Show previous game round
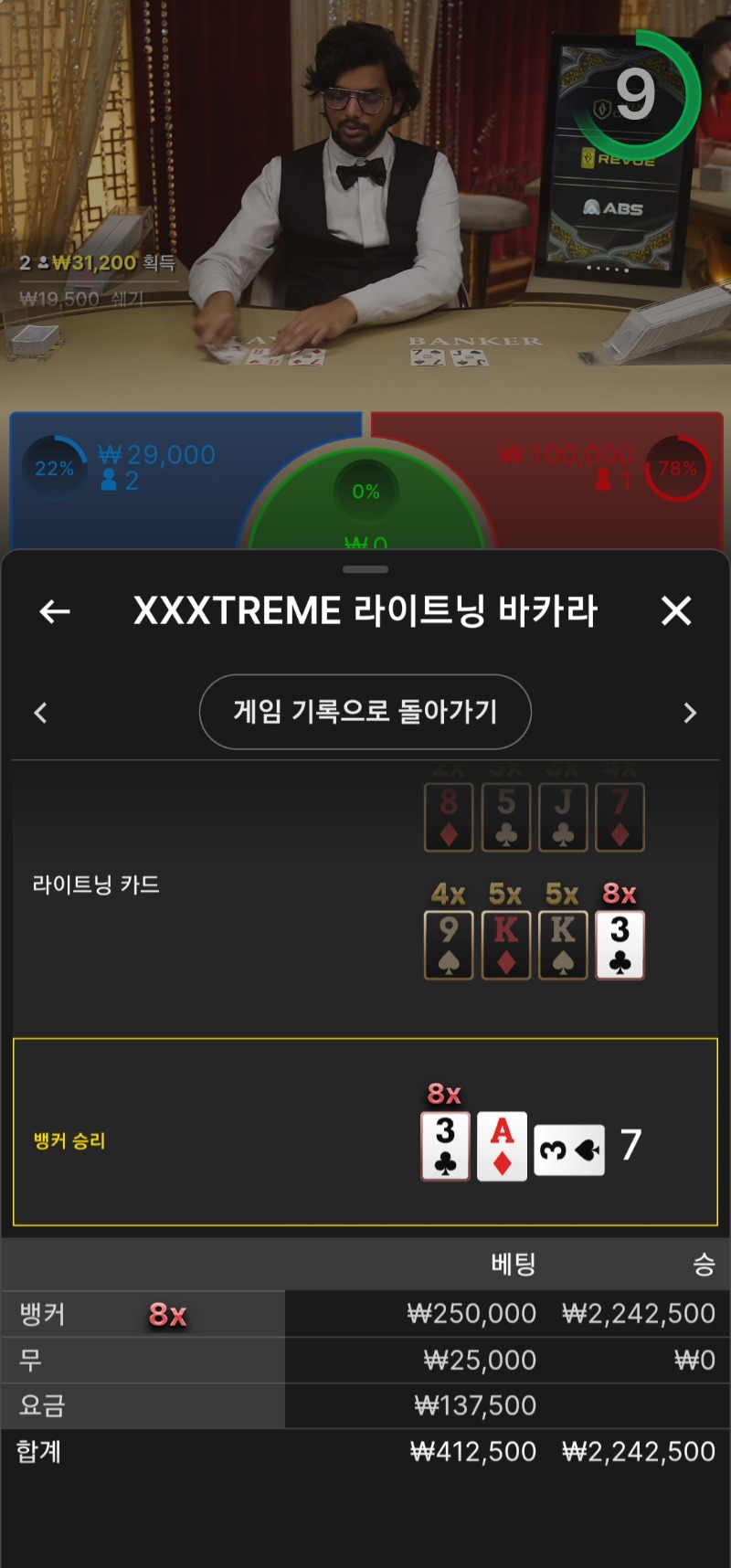 pos(40,713)
